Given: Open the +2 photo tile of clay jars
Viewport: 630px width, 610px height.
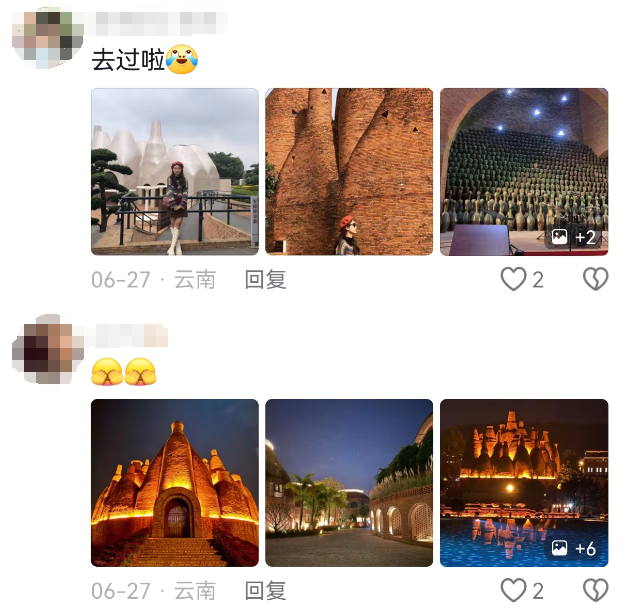Looking at the screenshot, I should (x=524, y=171).
